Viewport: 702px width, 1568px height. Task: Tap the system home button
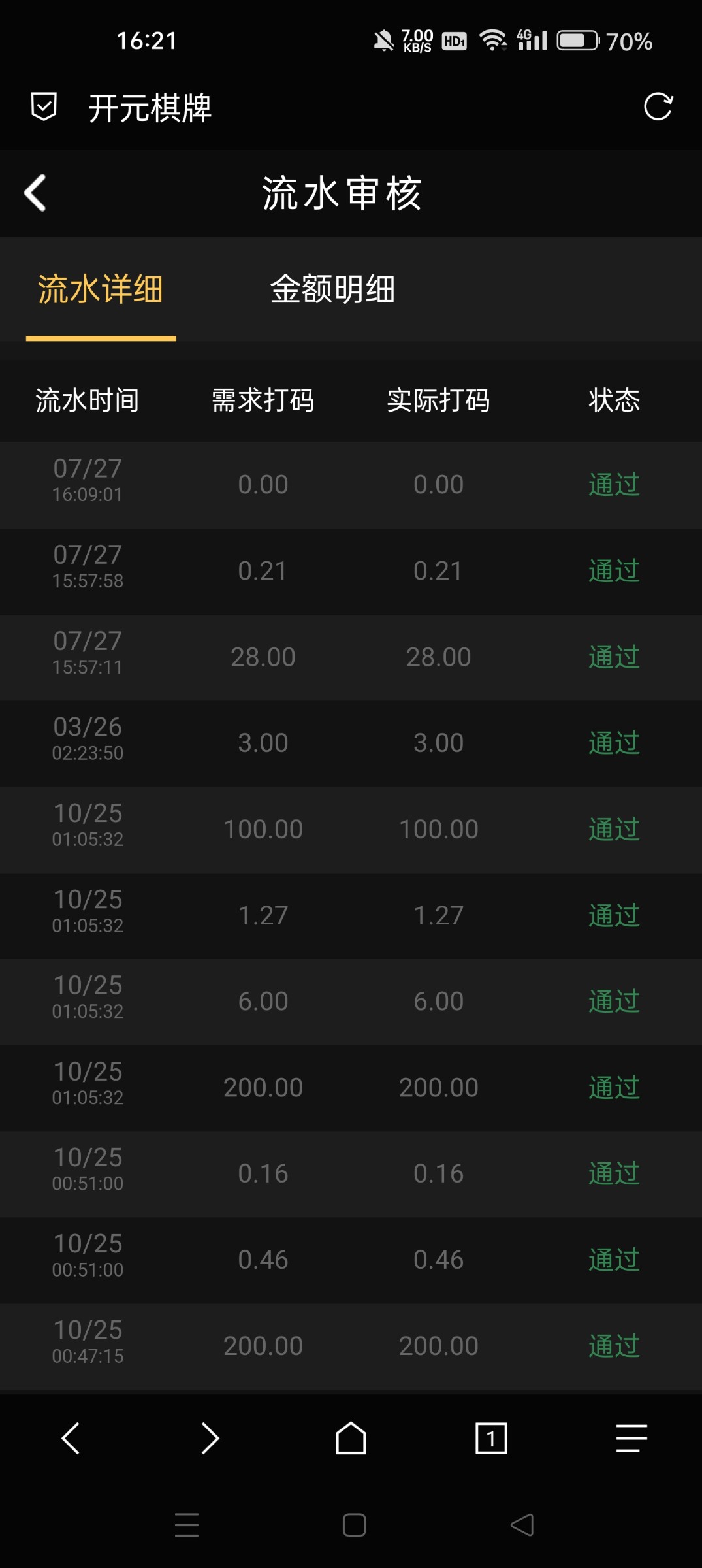tap(354, 1525)
